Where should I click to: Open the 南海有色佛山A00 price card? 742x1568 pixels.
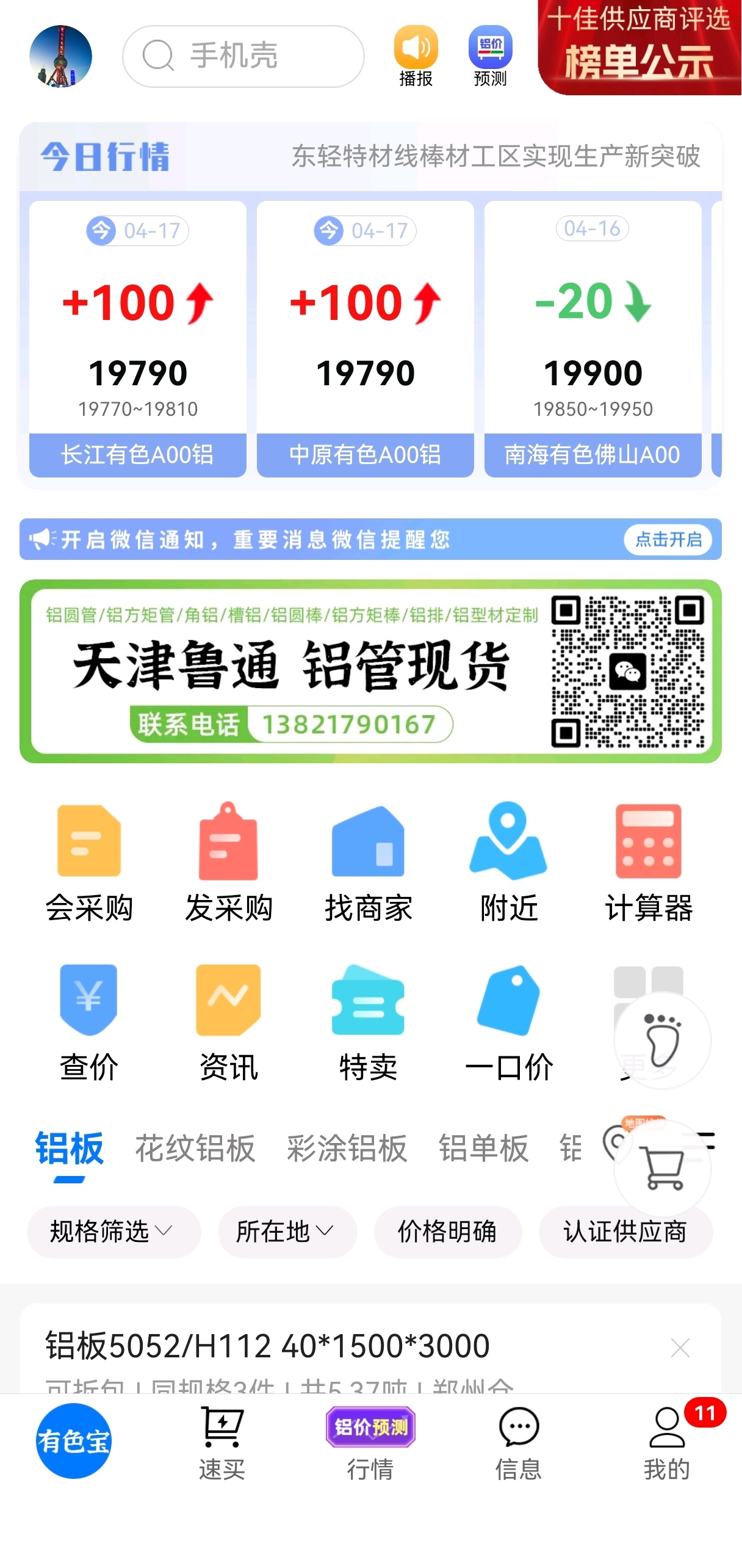[593, 339]
